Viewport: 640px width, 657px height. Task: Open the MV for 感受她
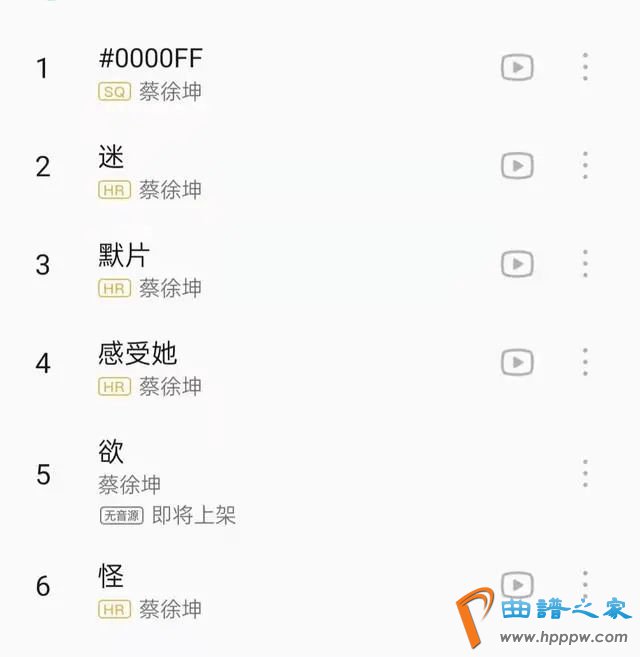[517, 362]
